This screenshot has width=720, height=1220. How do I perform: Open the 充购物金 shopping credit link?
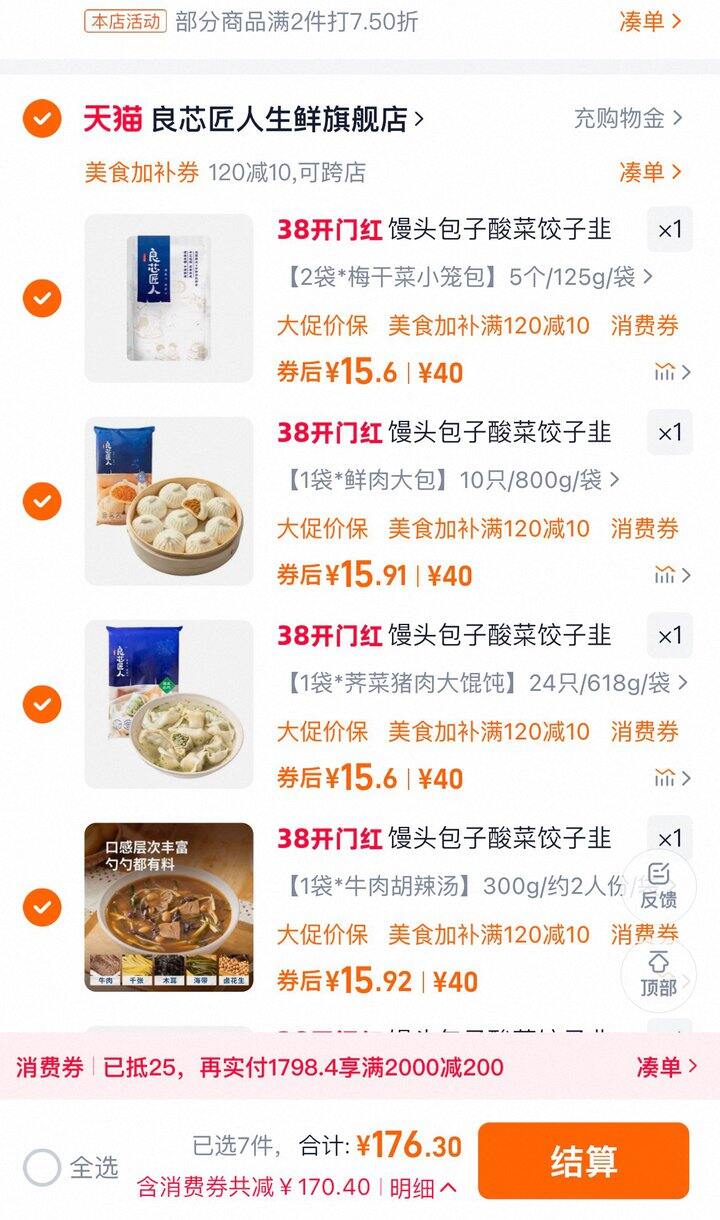pyautogui.click(x=628, y=118)
